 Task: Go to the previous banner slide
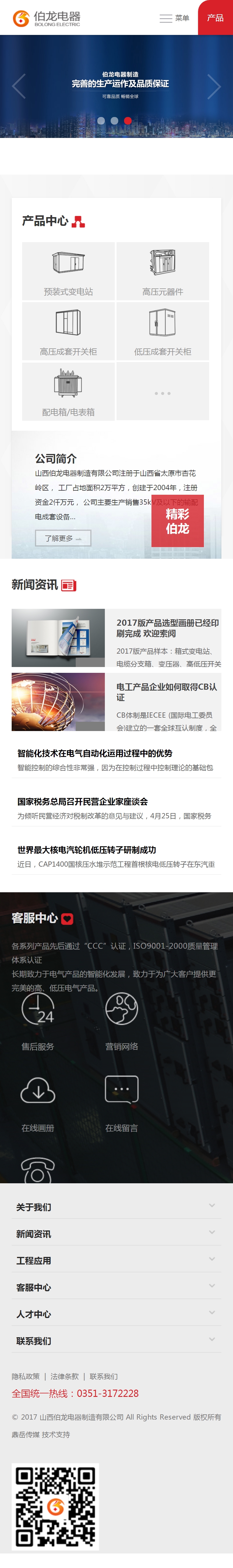pyautogui.click(x=19, y=86)
